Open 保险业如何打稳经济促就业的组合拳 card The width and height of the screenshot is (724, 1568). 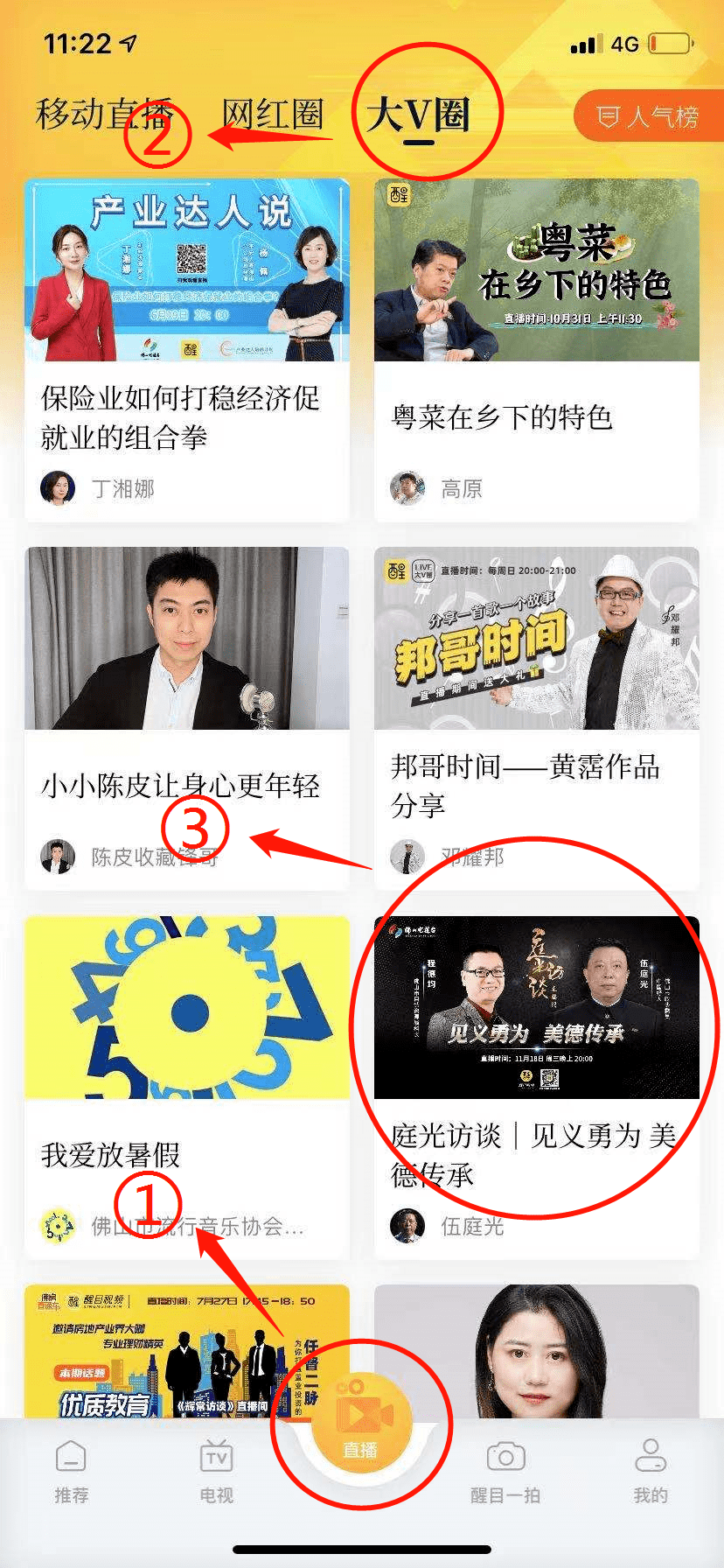[x=187, y=350]
